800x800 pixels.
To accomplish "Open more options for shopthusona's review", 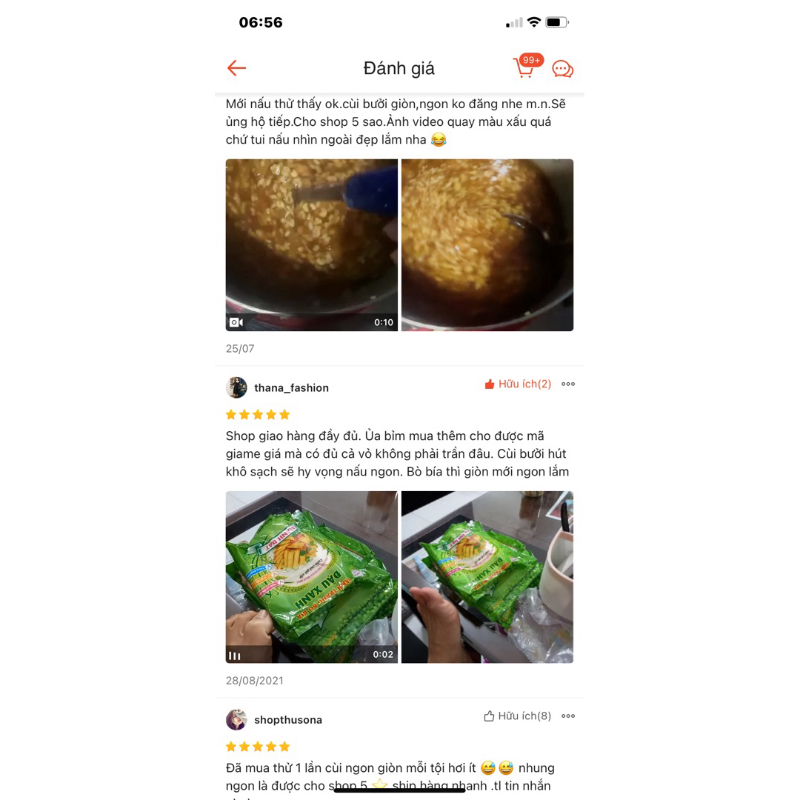I will 568,716.
